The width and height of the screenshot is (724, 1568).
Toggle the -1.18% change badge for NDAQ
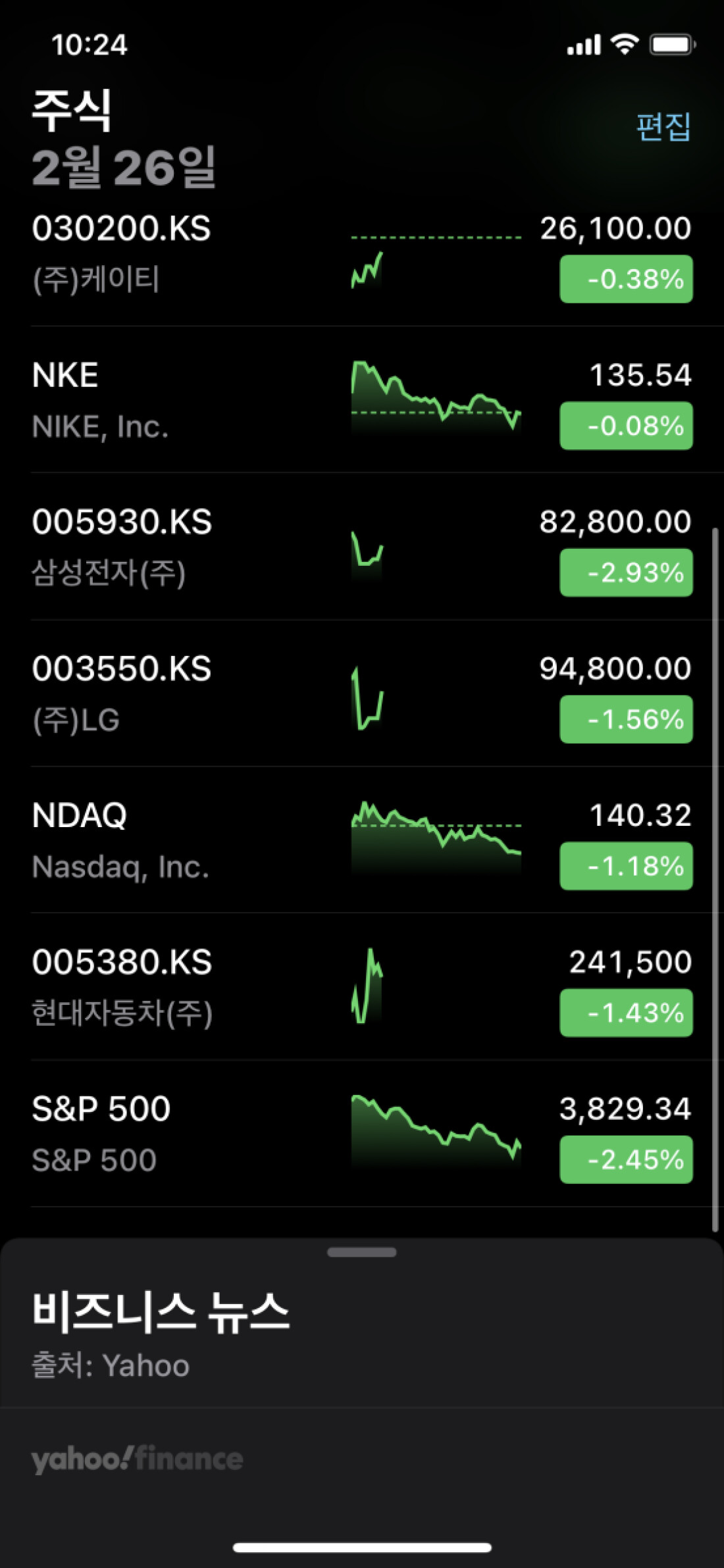click(626, 866)
